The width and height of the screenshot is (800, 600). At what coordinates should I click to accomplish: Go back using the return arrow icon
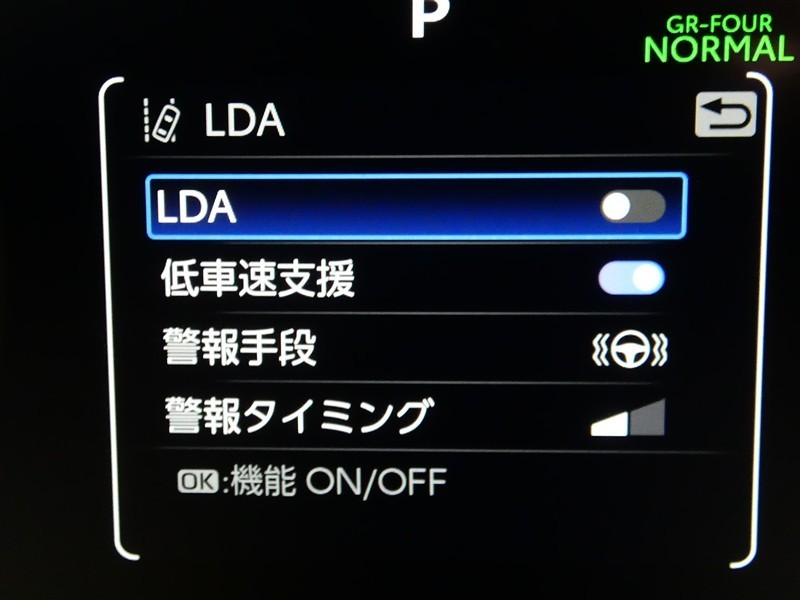[725, 116]
